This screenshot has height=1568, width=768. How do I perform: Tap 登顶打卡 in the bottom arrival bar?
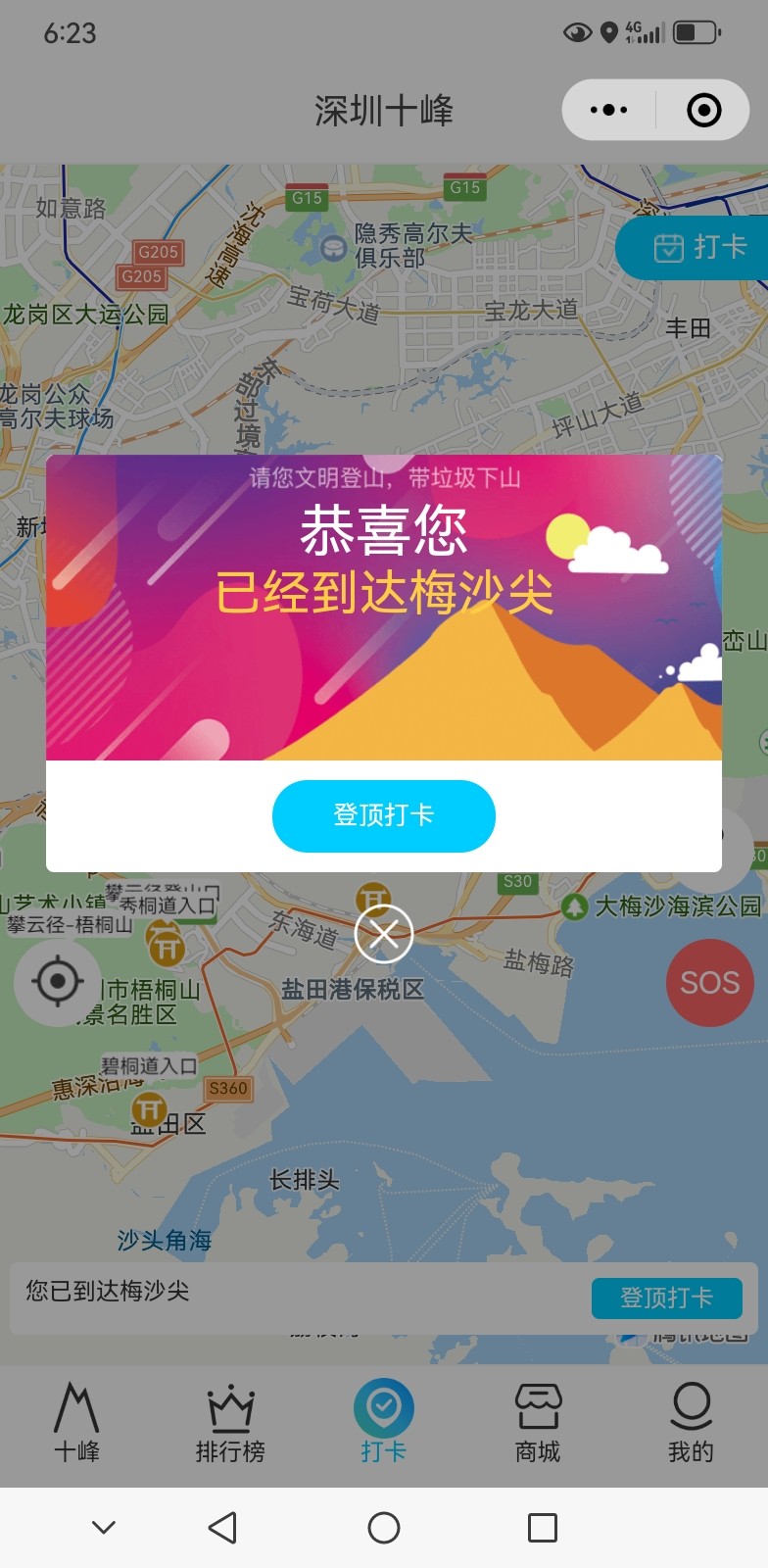coord(666,1298)
